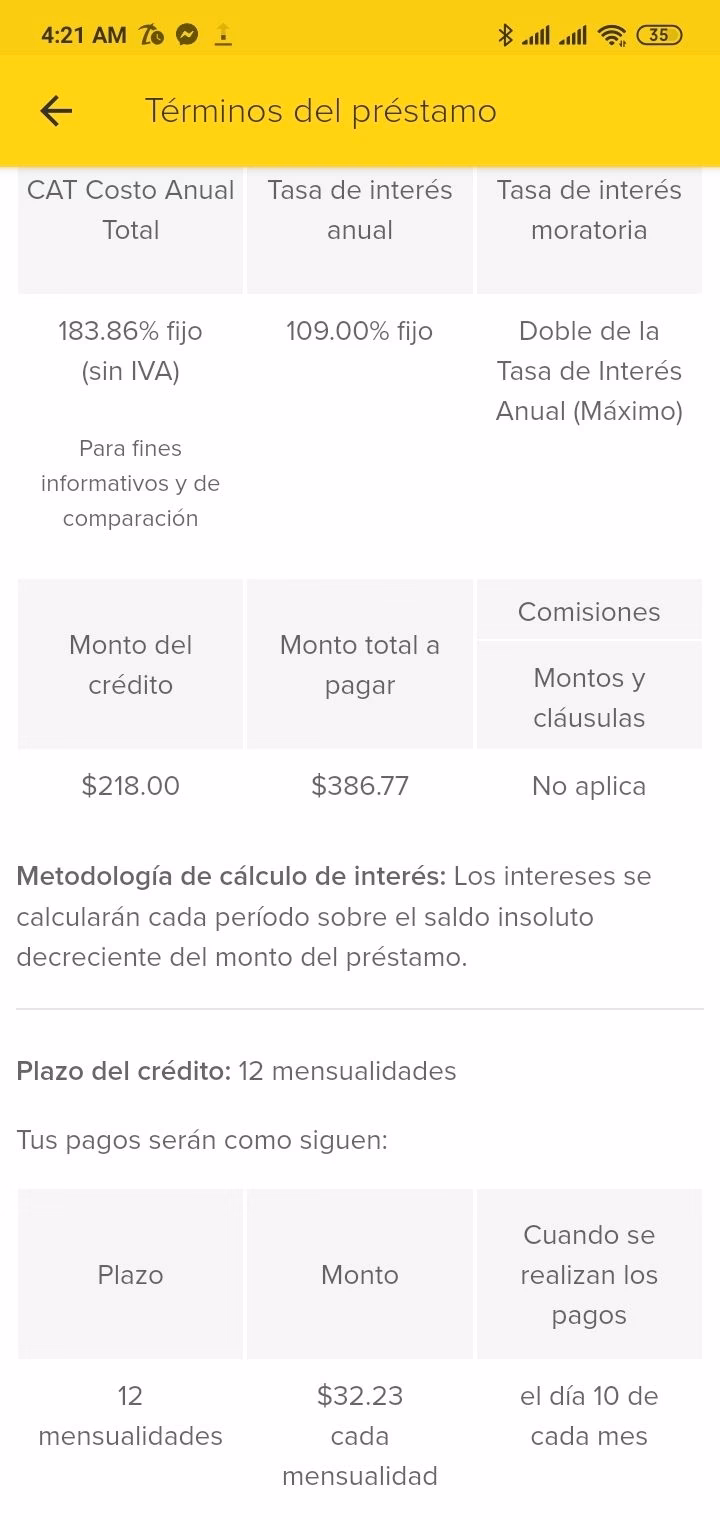Tap the battery indicator showing 35
This screenshot has width=720, height=1520.
tap(662, 33)
